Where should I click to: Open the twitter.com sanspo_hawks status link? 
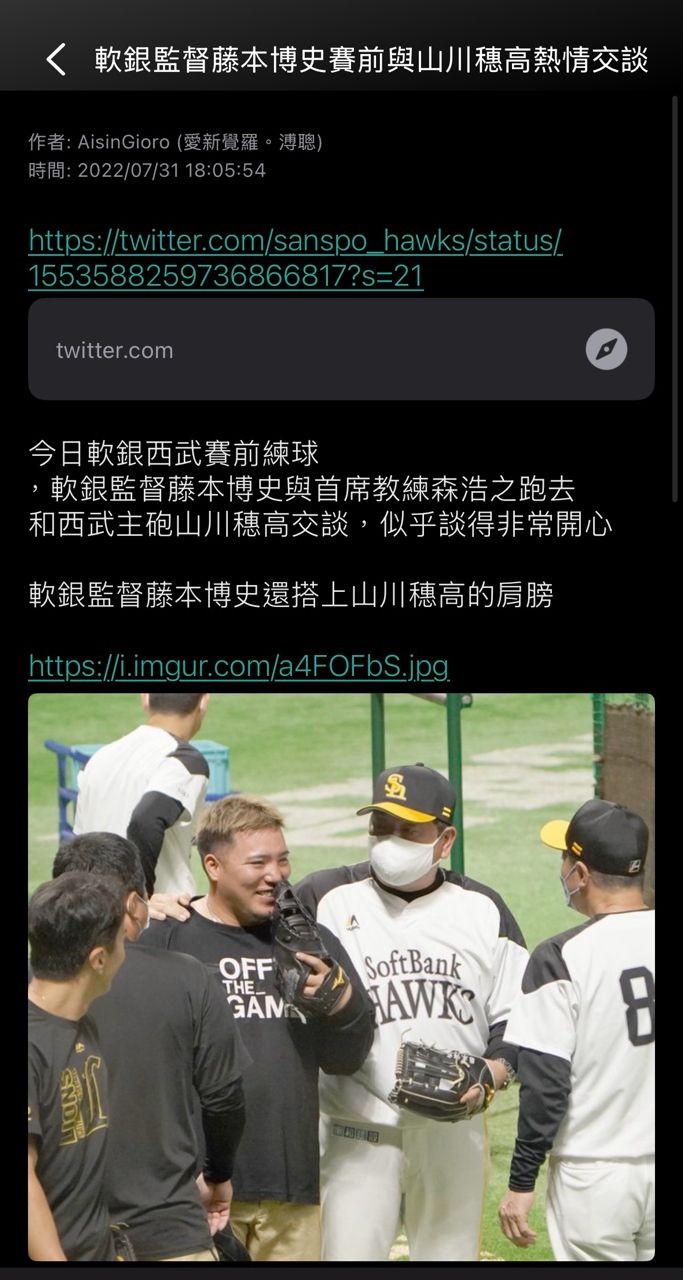click(x=295, y=258)
